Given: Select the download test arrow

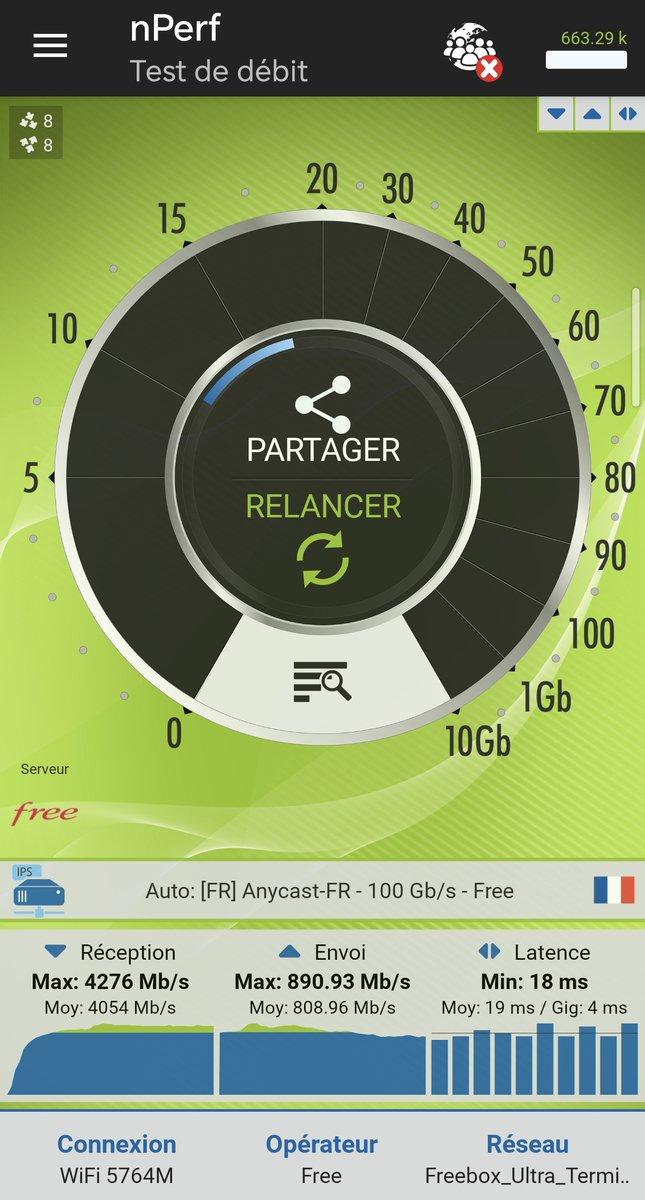Looking at the screenshot, I should click(557, 114).
